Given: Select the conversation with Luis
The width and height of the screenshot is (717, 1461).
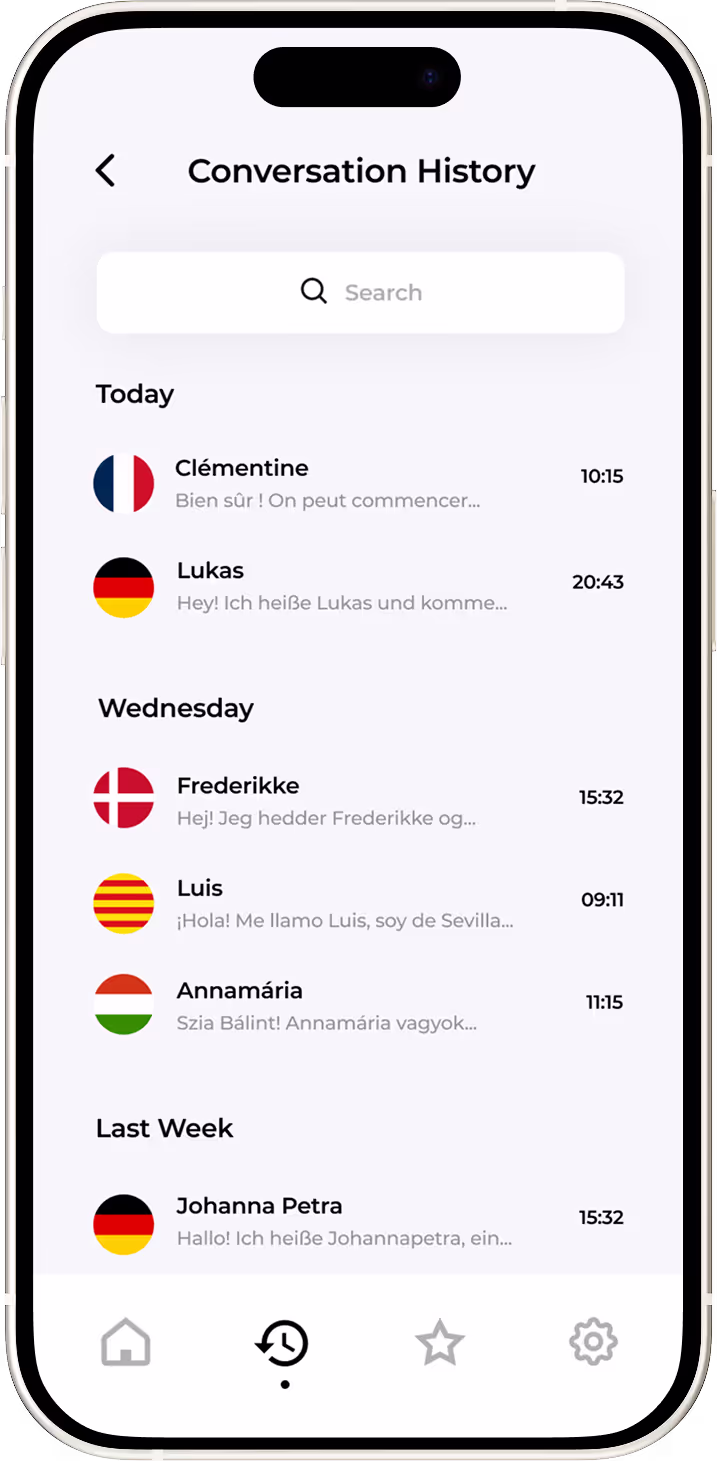Looking at the screenshot, I should [x=358, y=903].
